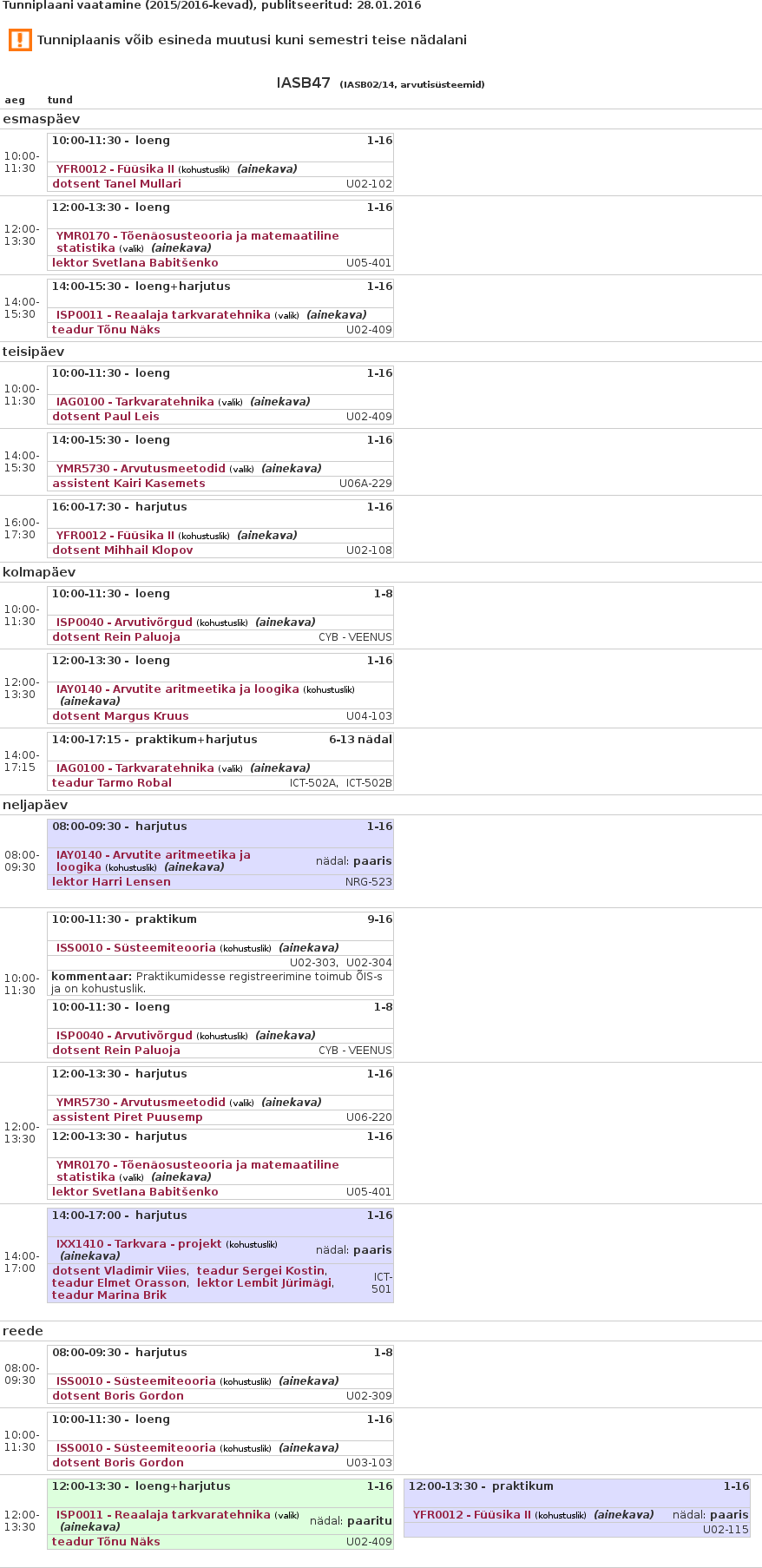The width and height of the screenshot is (762, 1568).
Task: Select assistent Piret Puusemp
Action: click(127, 1117)
